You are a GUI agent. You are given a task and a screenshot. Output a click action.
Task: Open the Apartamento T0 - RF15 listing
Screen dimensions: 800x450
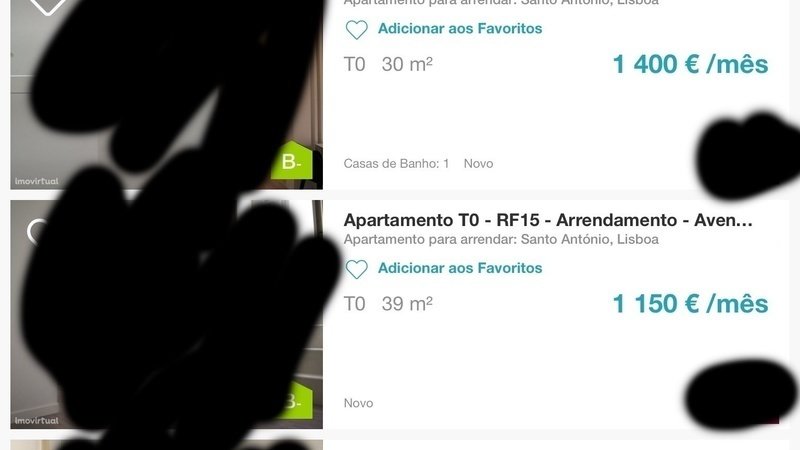click(x=548, y=220)
